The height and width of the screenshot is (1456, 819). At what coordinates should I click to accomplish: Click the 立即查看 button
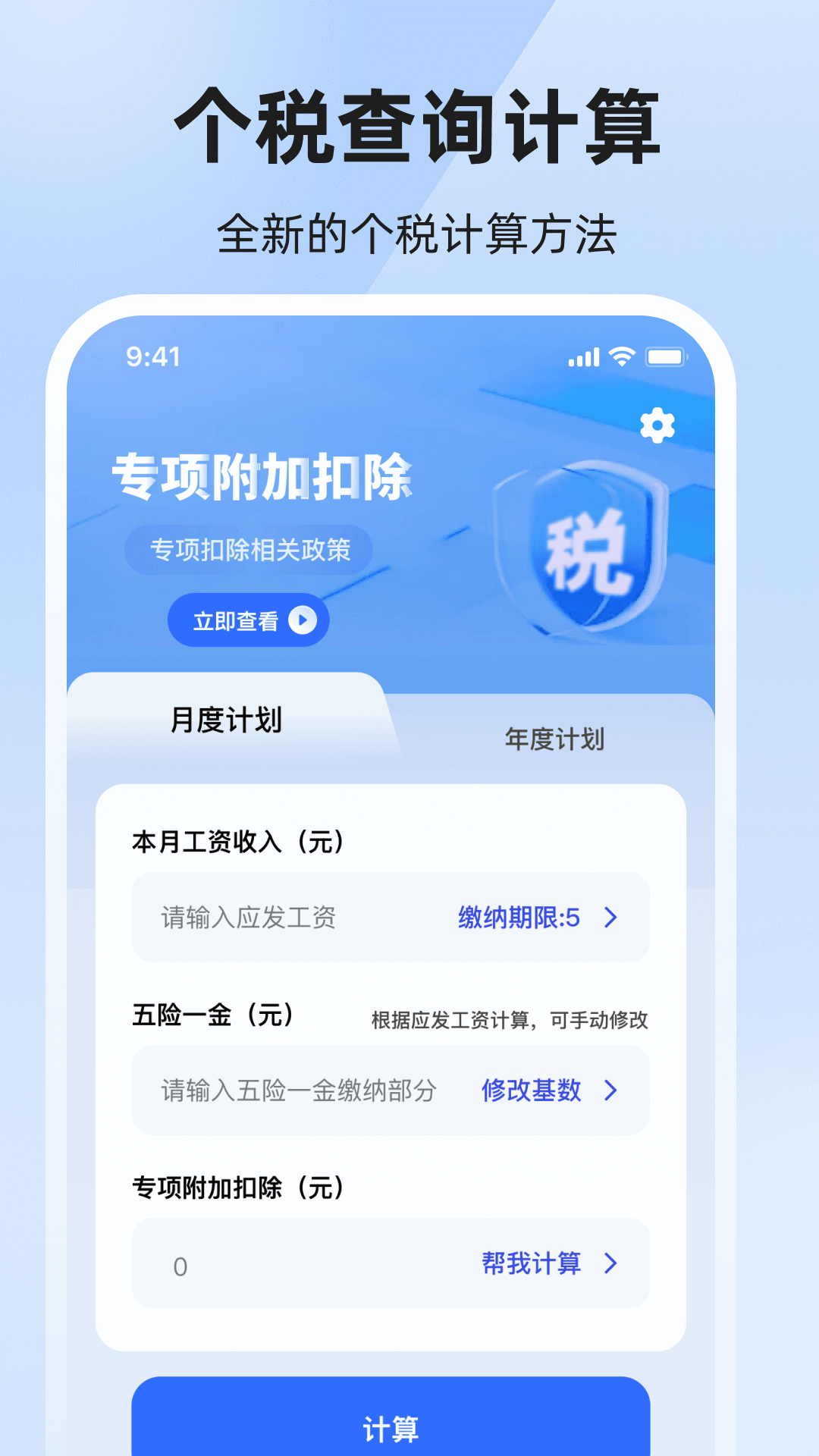(x=249, y=620)
